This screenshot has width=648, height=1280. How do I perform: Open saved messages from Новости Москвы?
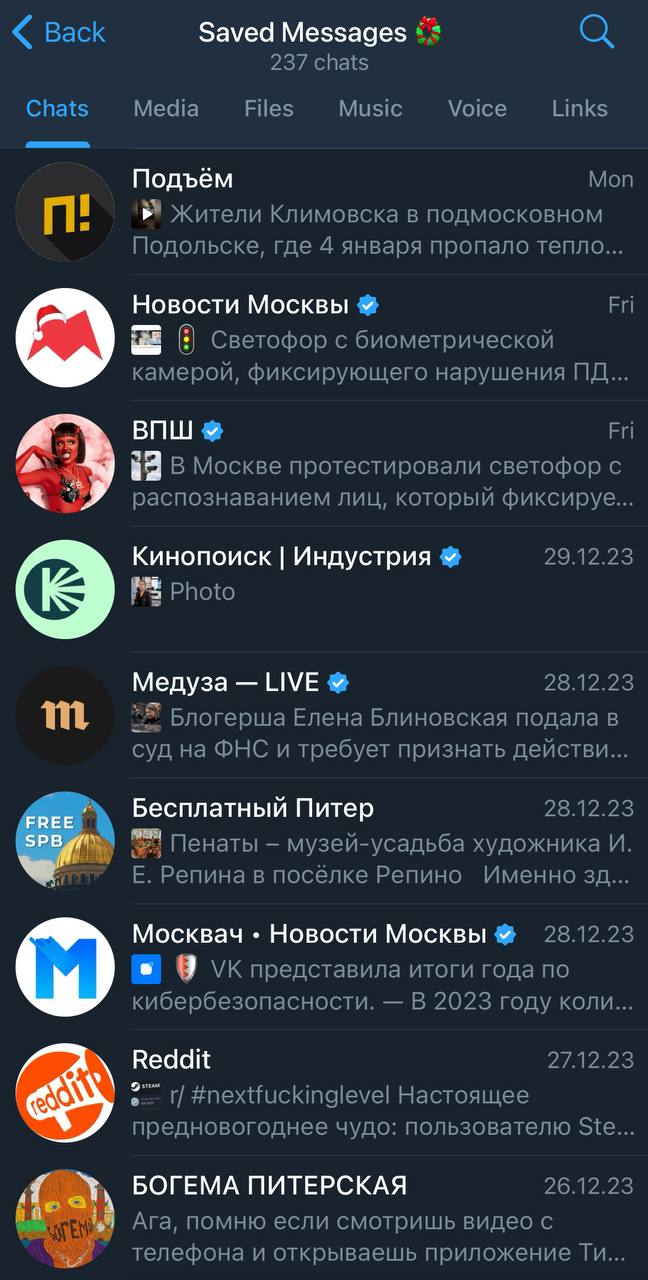pyautogui.click(x=324, y=338)
